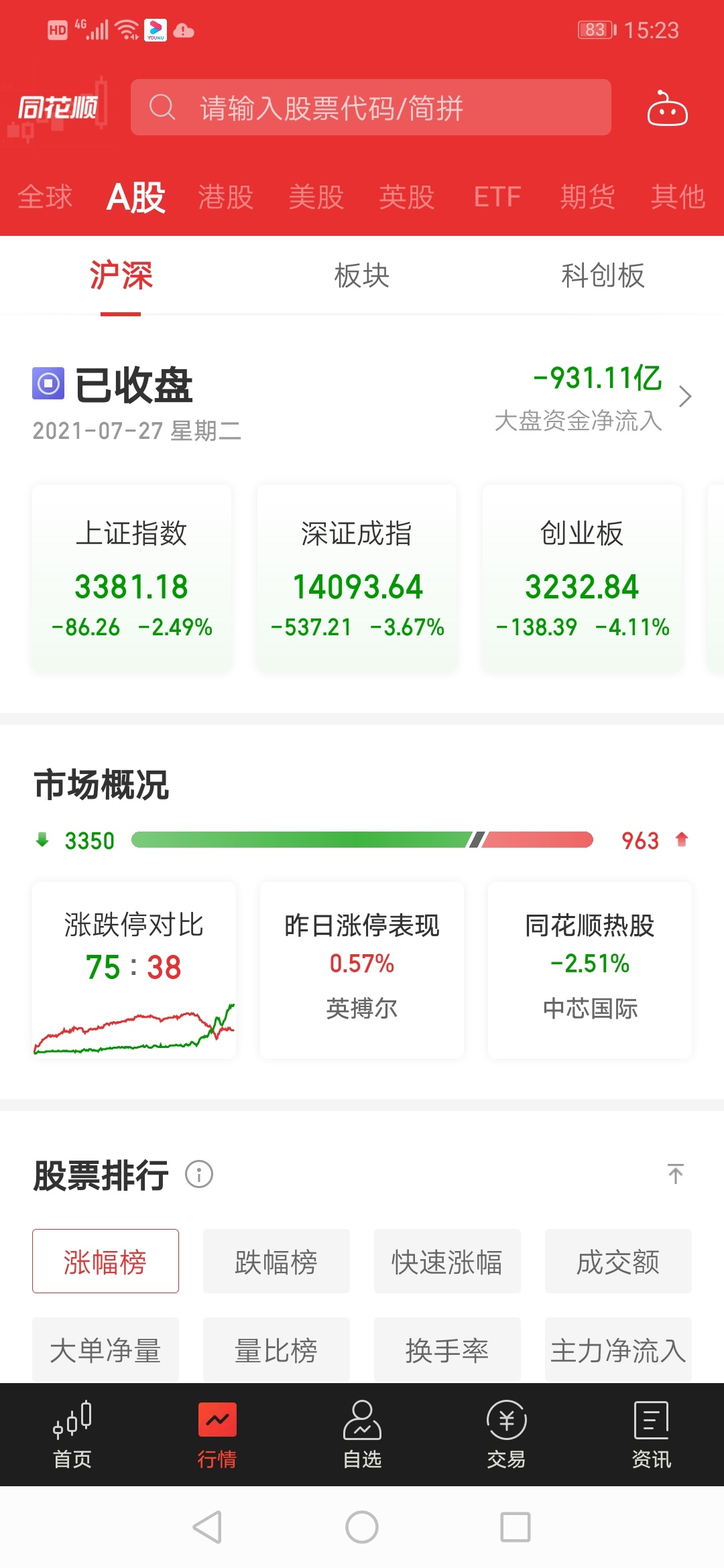Open the 涨跌停对比 card
The height and width of the screenshot is (1568, 724).
tap(134, 970)
